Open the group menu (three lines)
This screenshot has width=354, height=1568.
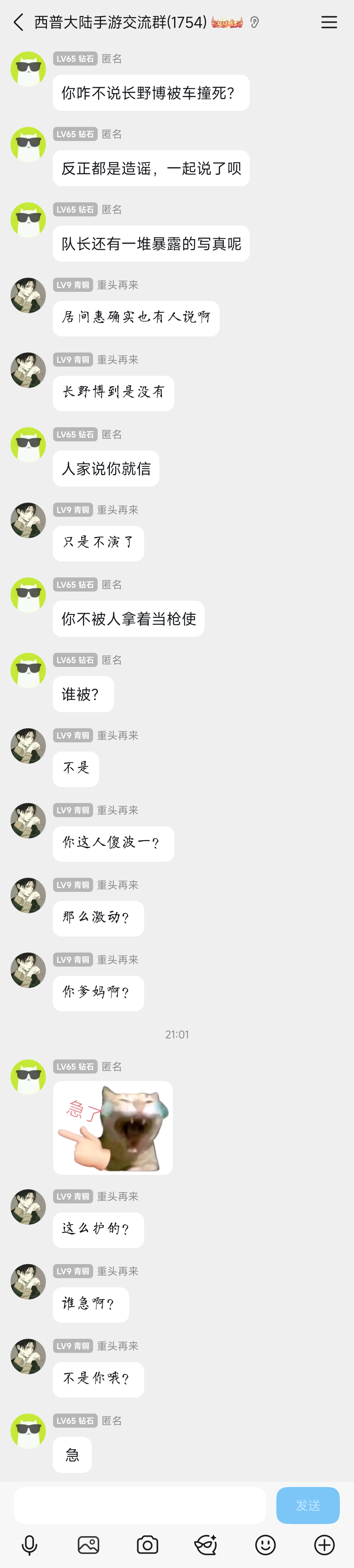(329, 23)
